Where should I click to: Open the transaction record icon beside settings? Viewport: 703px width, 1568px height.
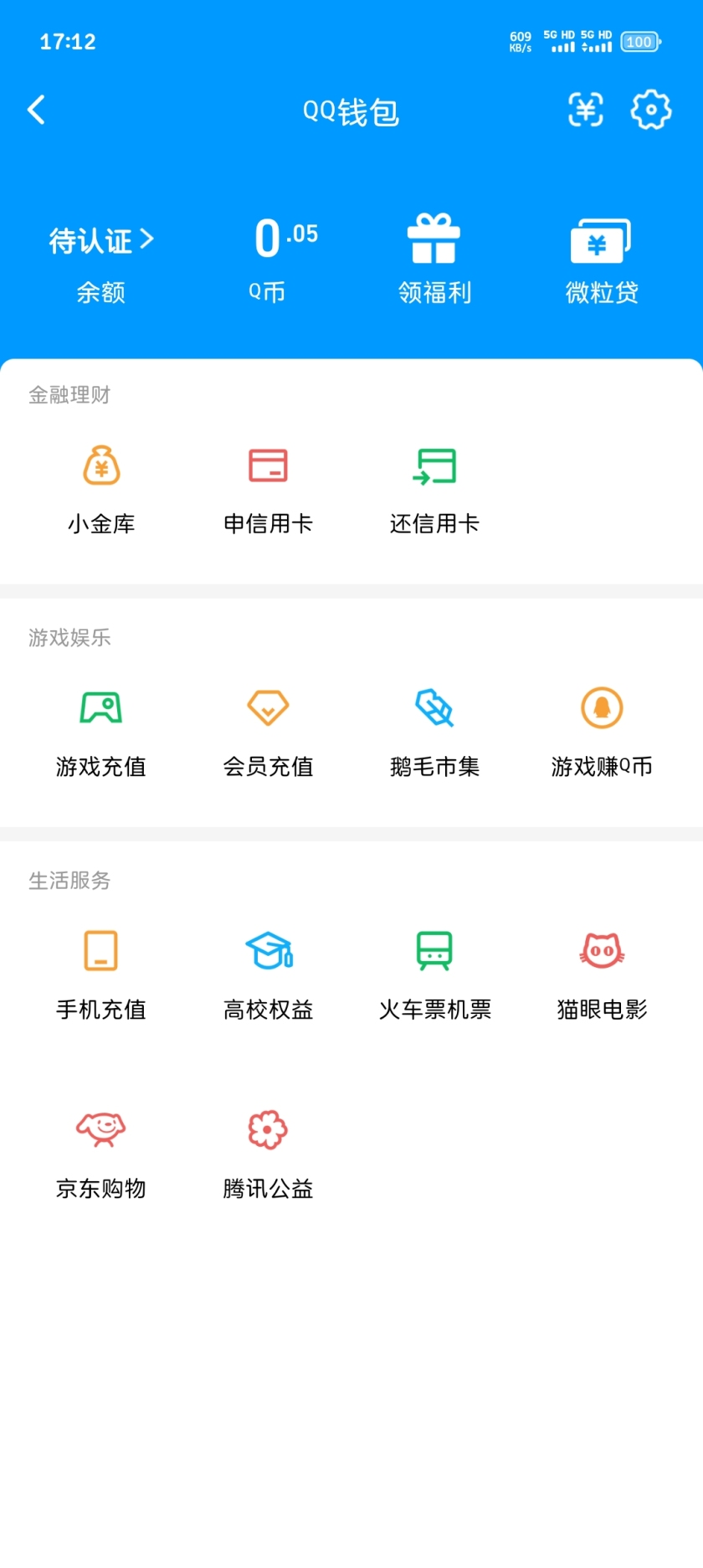(586, 110)
